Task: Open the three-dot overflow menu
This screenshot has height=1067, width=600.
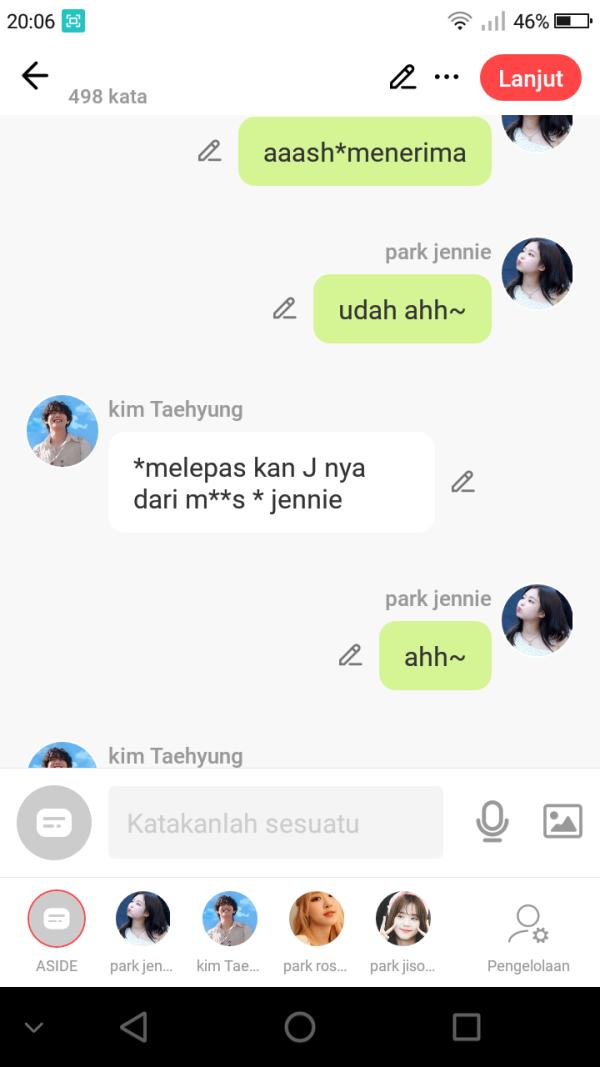Action: 446,77
